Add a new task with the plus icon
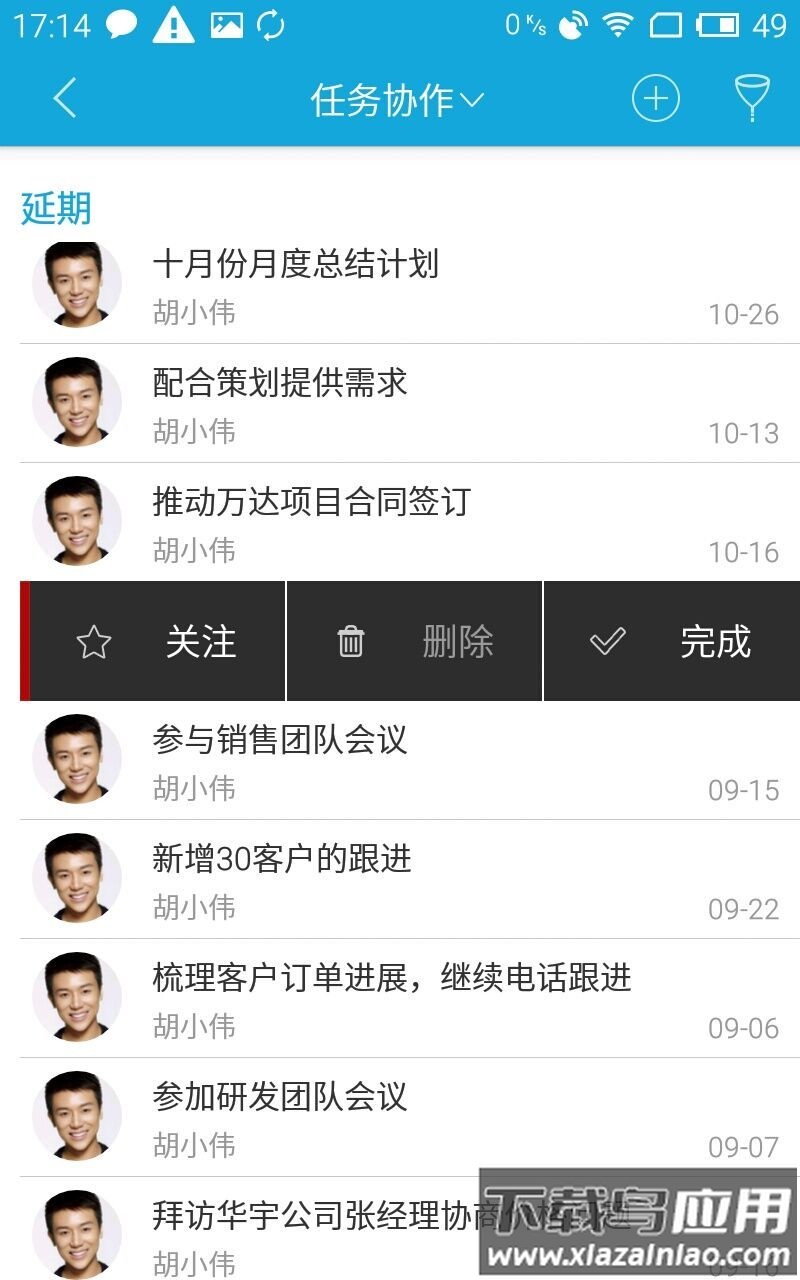Viewport: 800px width, 1280px height. (654, 99)
